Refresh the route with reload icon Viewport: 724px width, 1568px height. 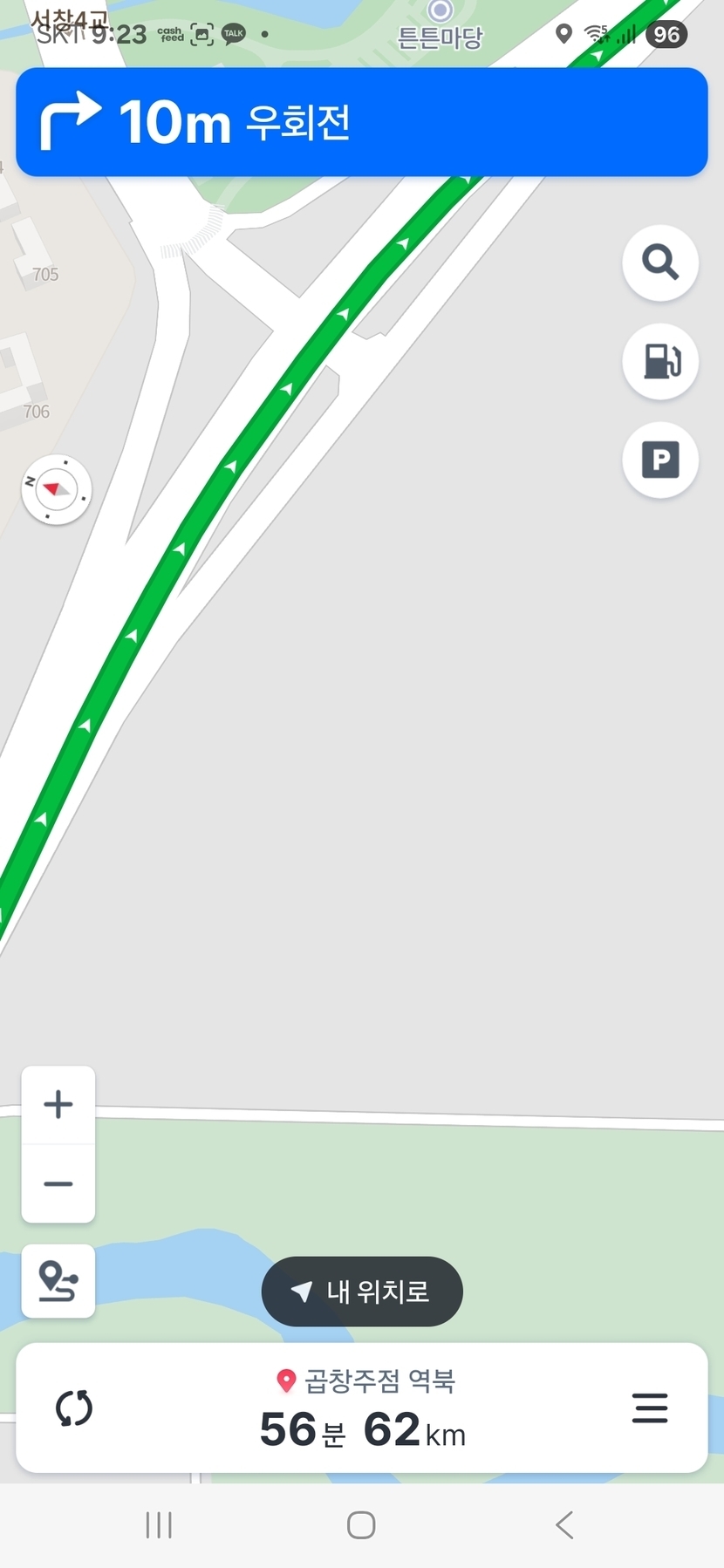(x=74, y=1408)
